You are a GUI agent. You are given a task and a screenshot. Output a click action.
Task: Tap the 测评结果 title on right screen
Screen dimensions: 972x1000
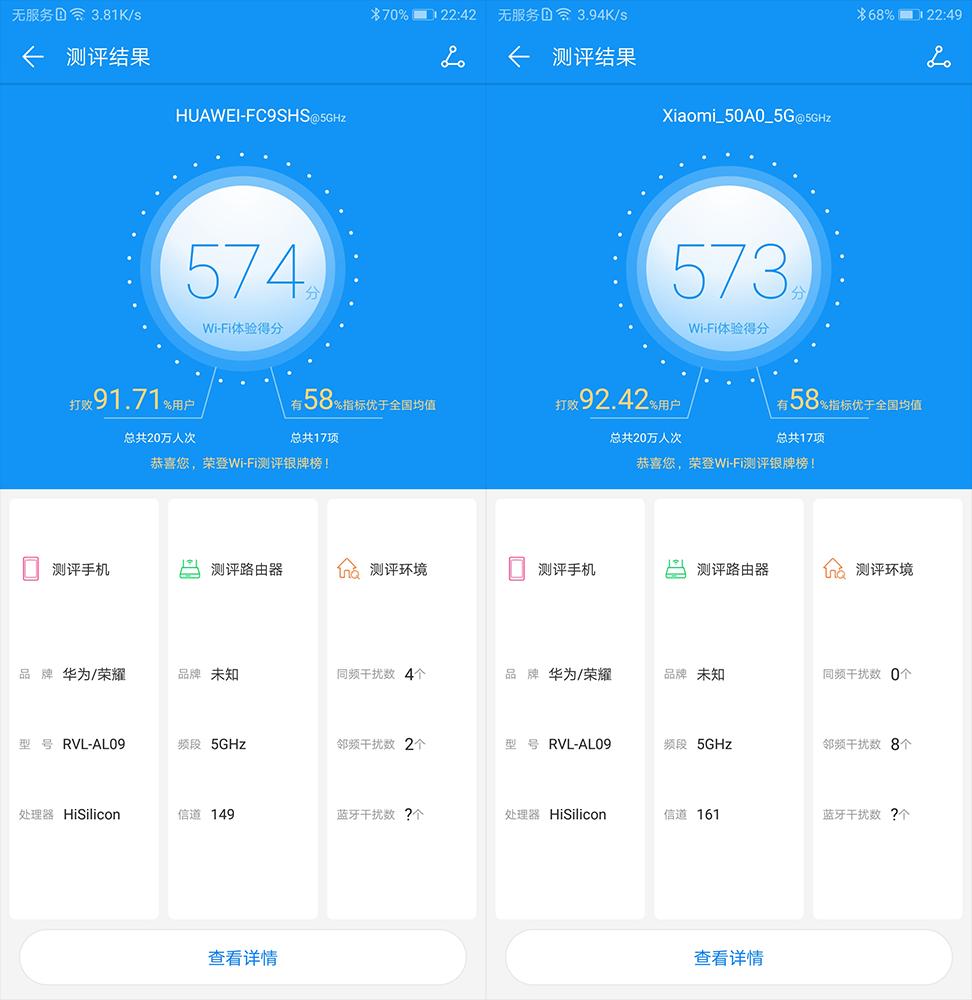click(596, 57)
